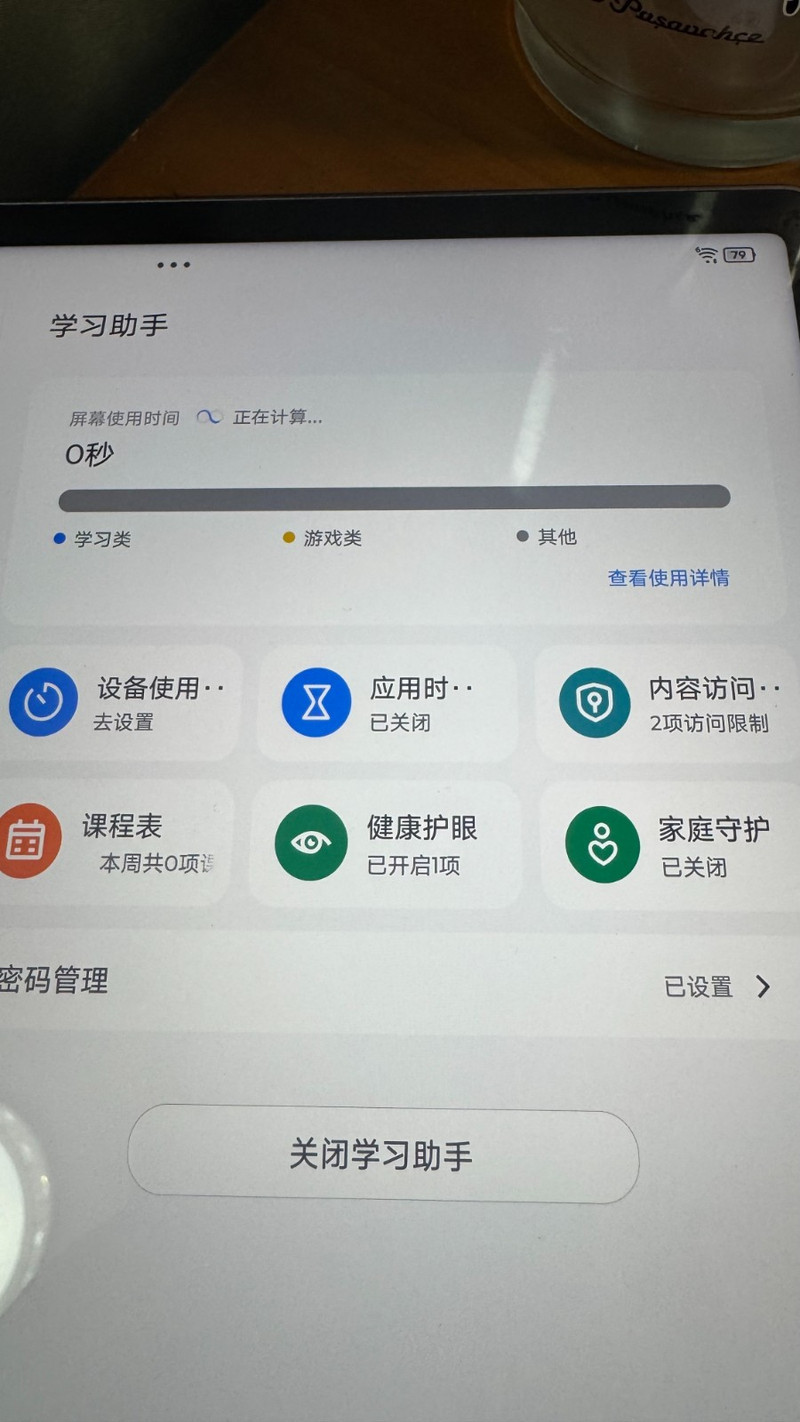The height and width of the screenshot is (1422, 800).
Task: Open the 内容访问 restrictions card
Action: pos(667,703)
